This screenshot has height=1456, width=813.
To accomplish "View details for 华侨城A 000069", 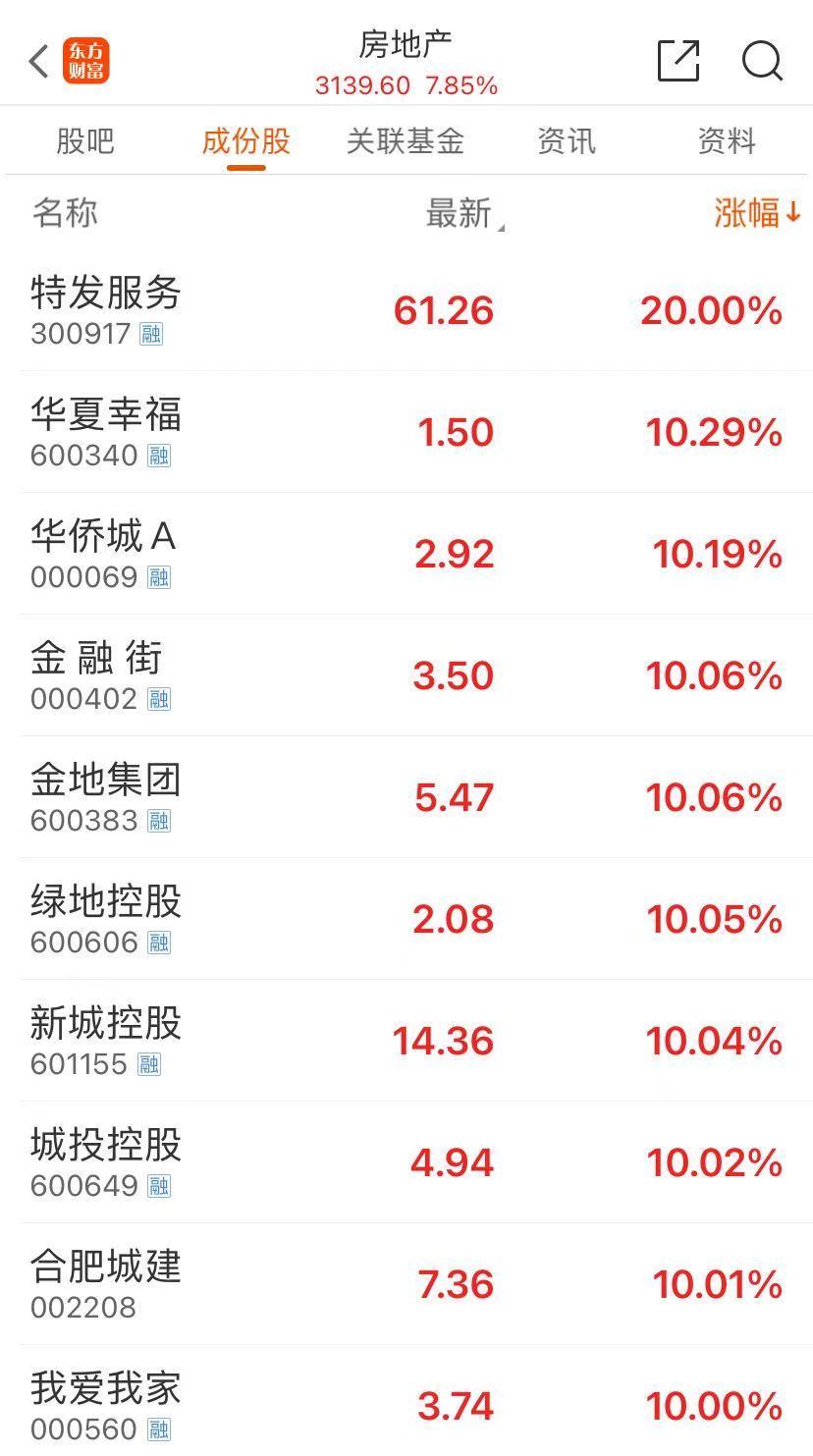I will (x=406, y=554).
